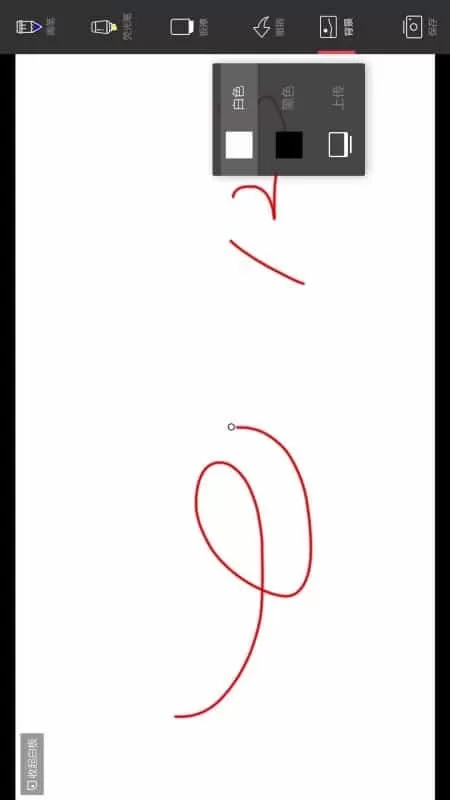Close the background options menu tool
This screenshot has height=800, width=450.
pyautogui.click(x=337, y=27)
